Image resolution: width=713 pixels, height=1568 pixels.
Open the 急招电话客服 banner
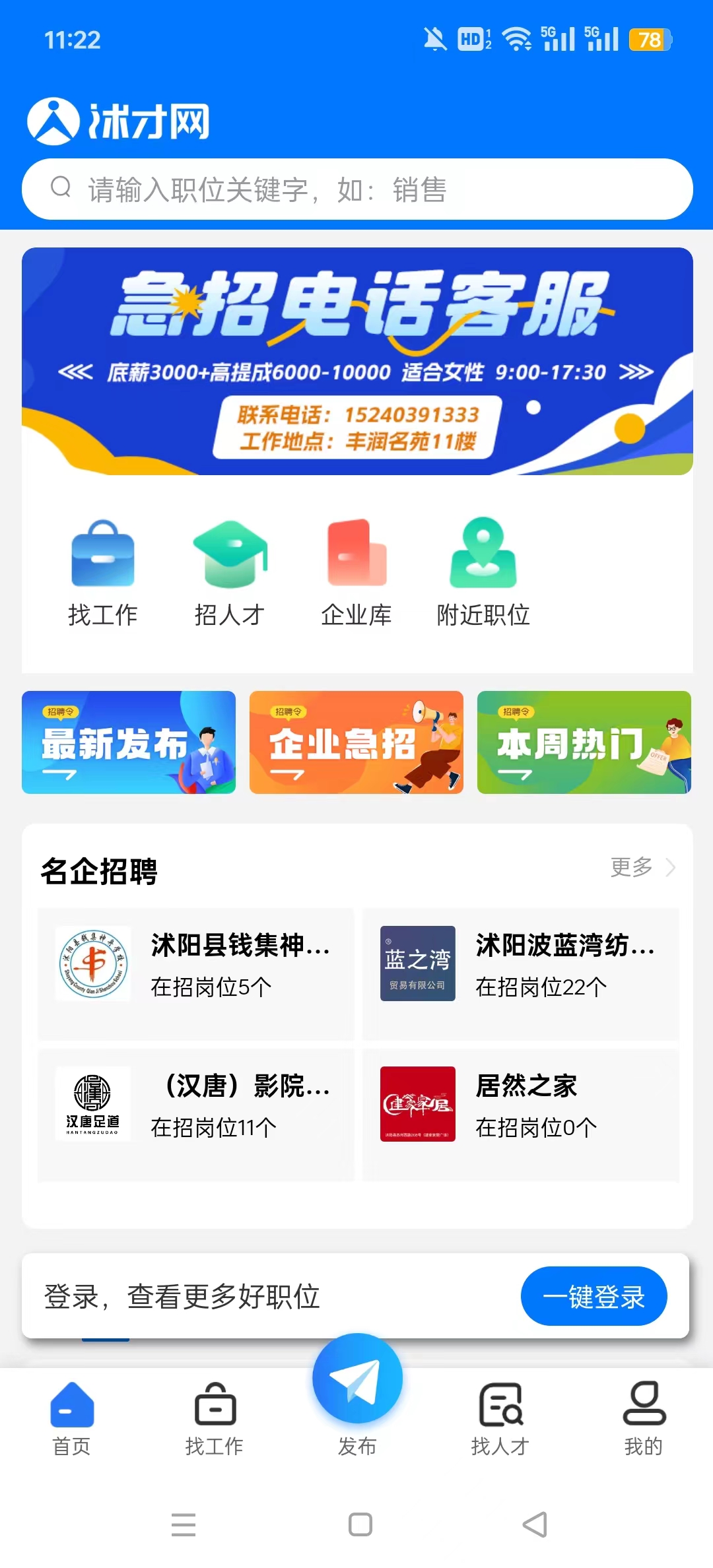tap(356, 361)
